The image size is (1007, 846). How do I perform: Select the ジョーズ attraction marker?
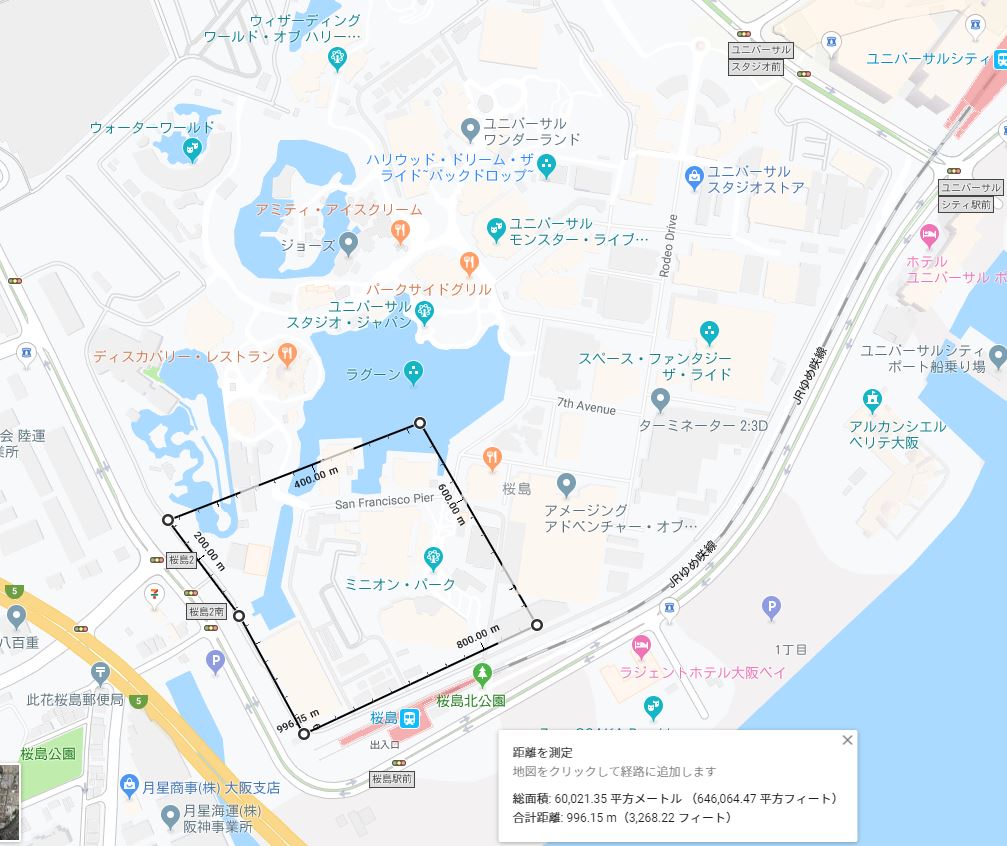coord(348,242)
